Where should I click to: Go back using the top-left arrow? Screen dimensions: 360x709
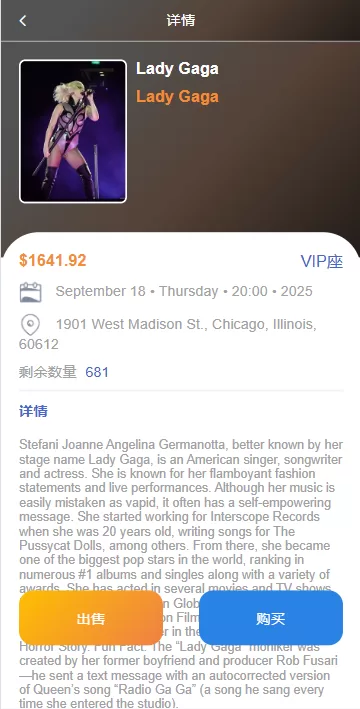[23, 20]
